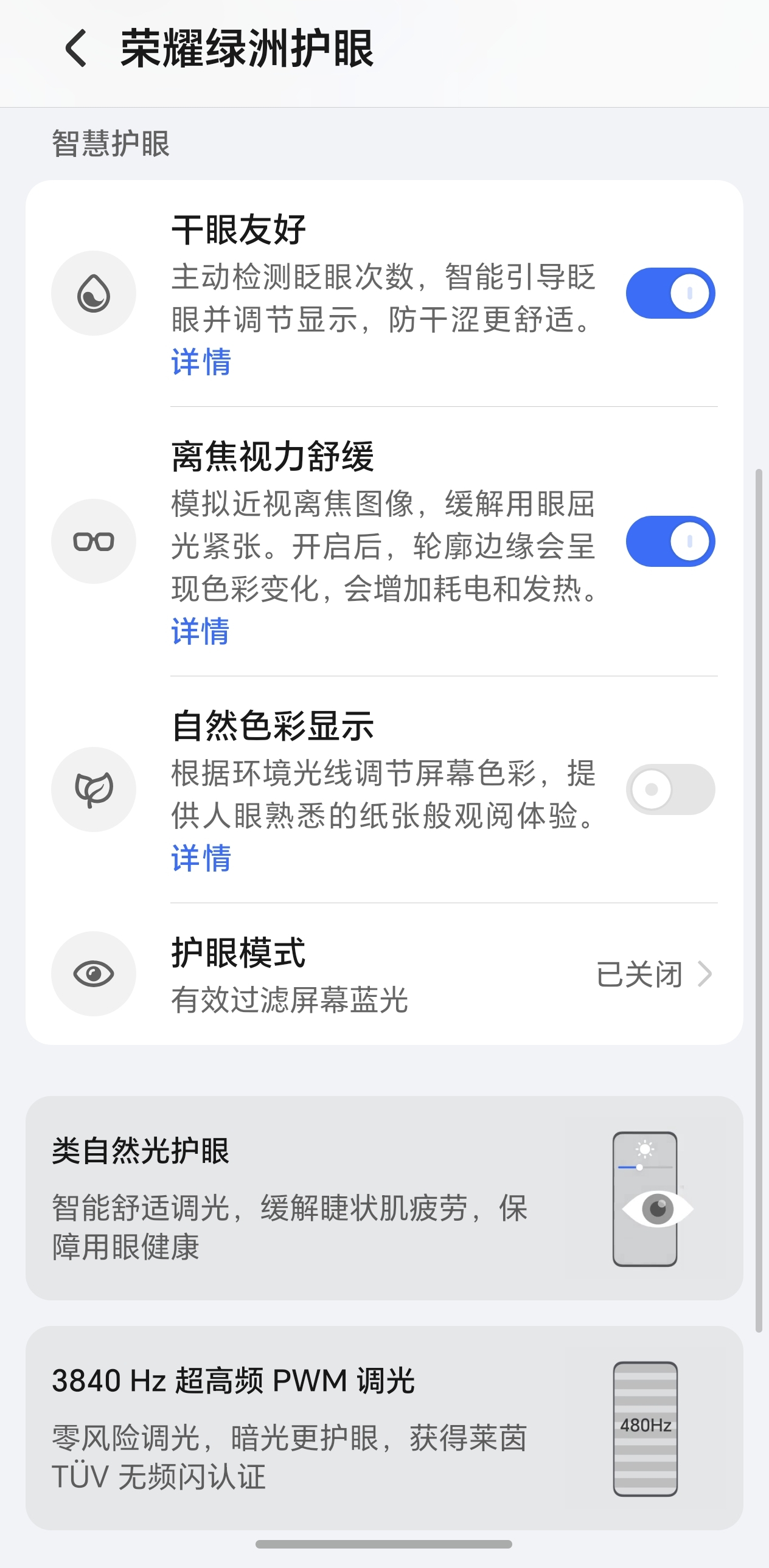This screenshot has width=769, height=1568.
Task: Turn off the 干眼友好 switch
Action: tap(670, 293)
